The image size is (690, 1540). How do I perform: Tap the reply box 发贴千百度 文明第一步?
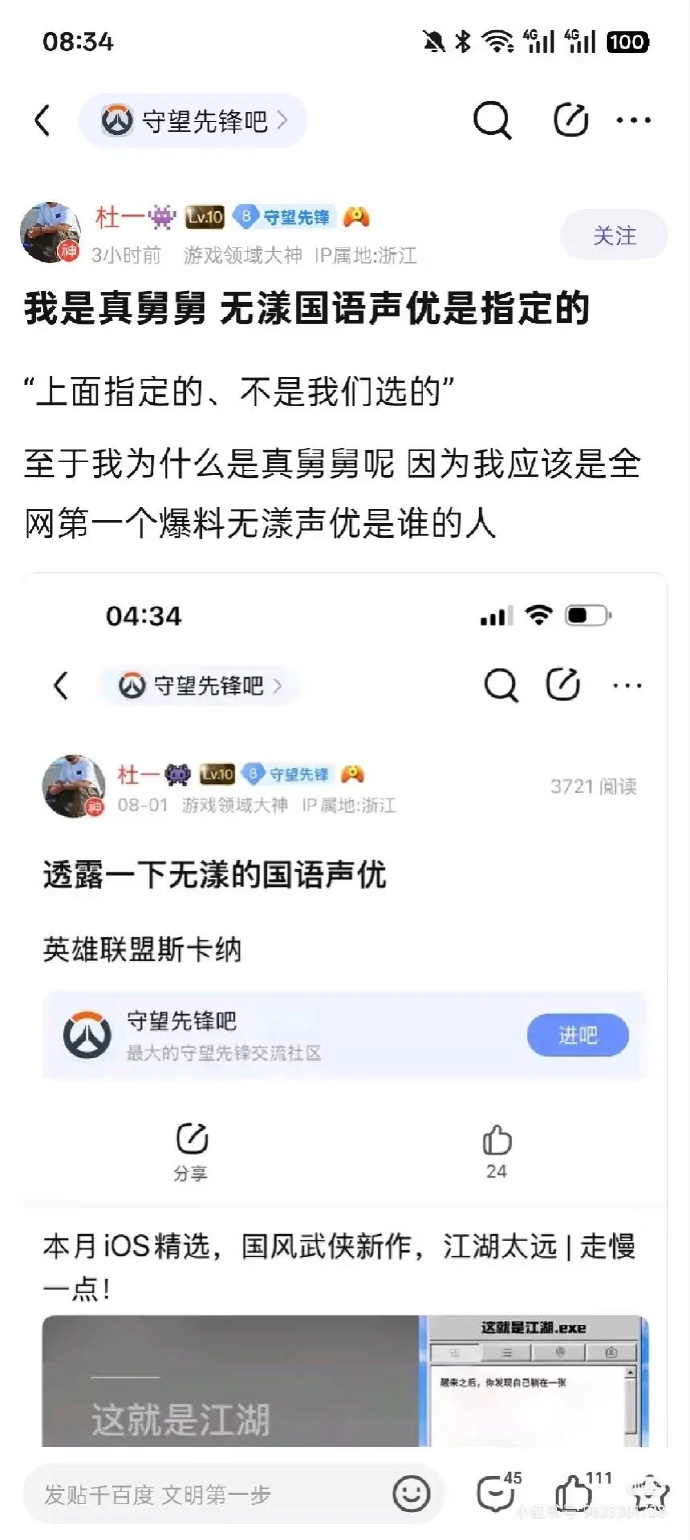[x=200, y=1494]
